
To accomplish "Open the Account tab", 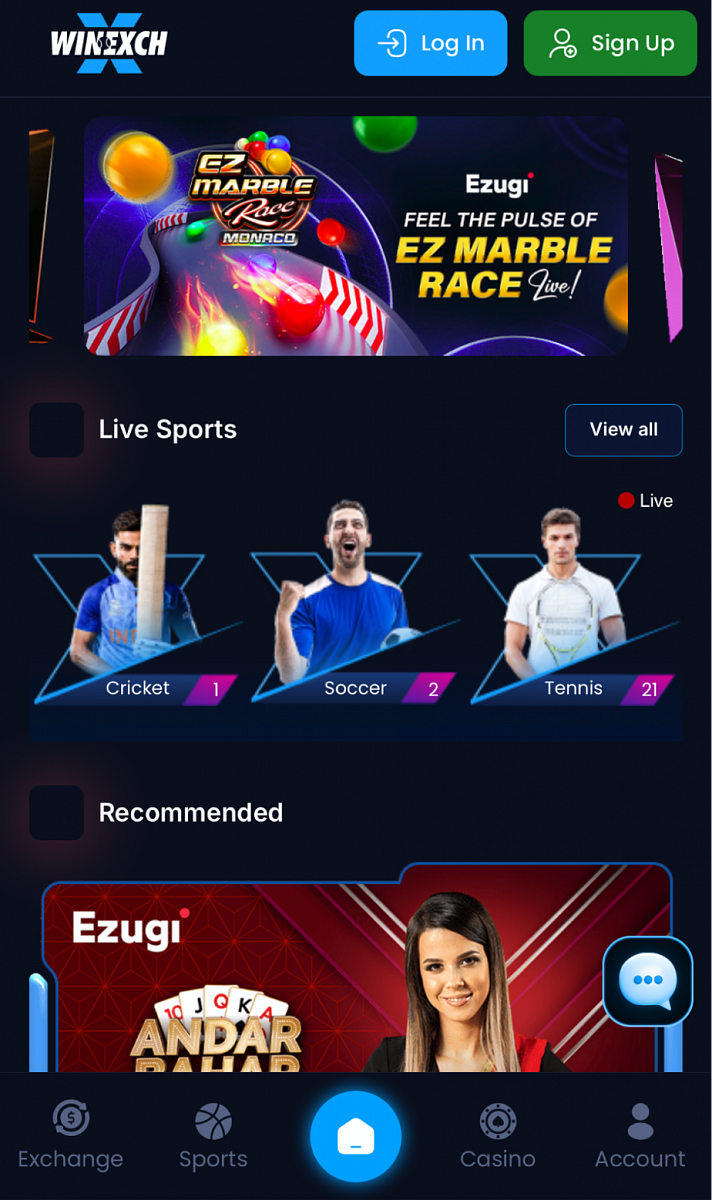I will pos(640,1136).
